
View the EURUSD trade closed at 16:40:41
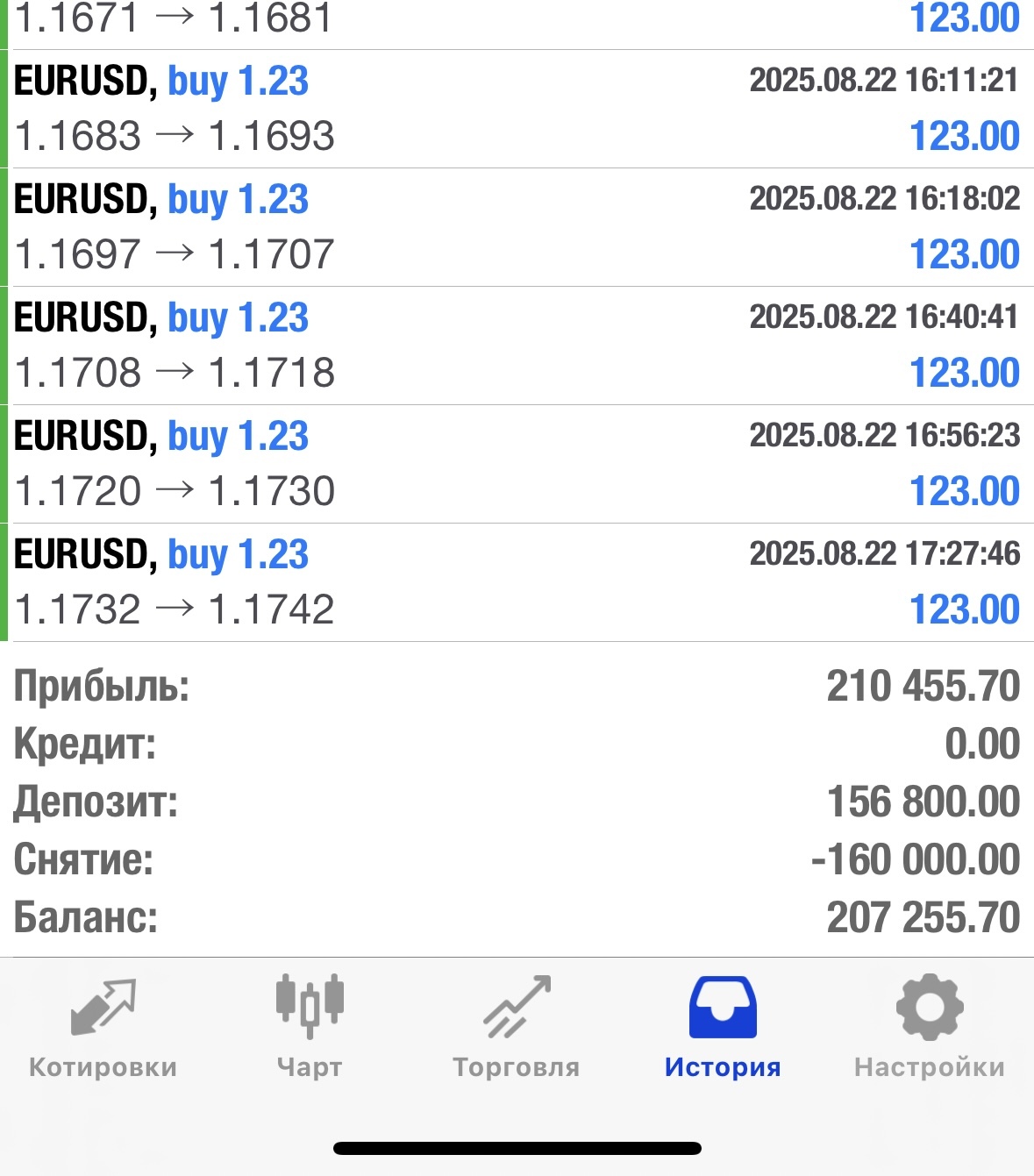pos(517,346)
